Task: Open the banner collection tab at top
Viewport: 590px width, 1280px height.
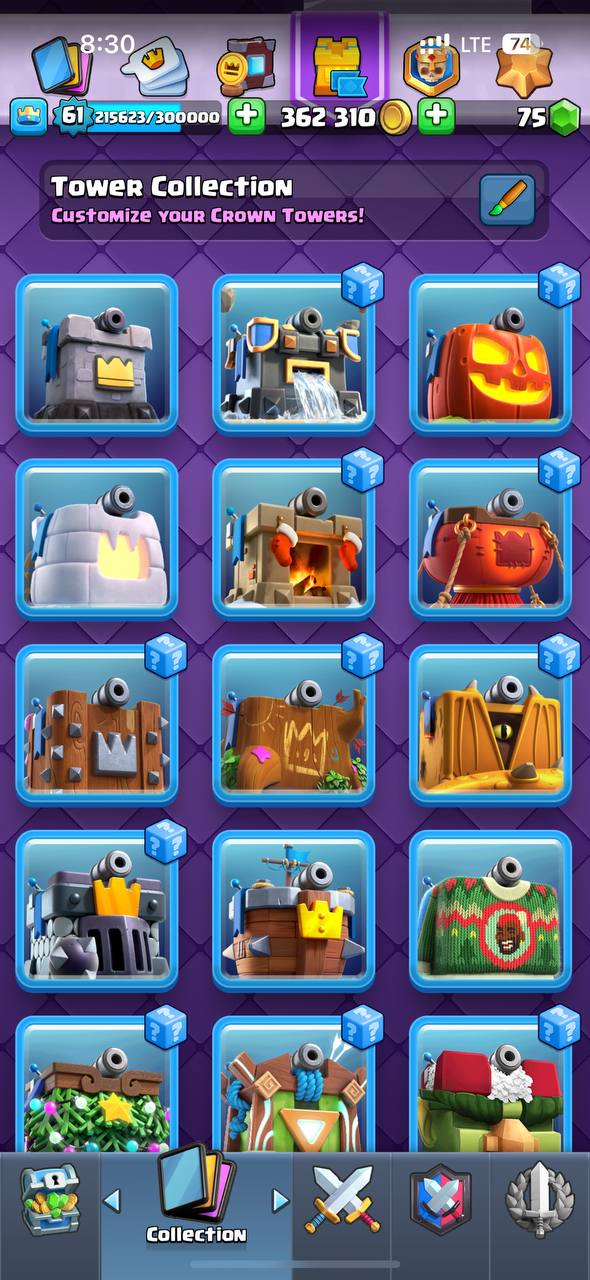Action: click(248, 64)
